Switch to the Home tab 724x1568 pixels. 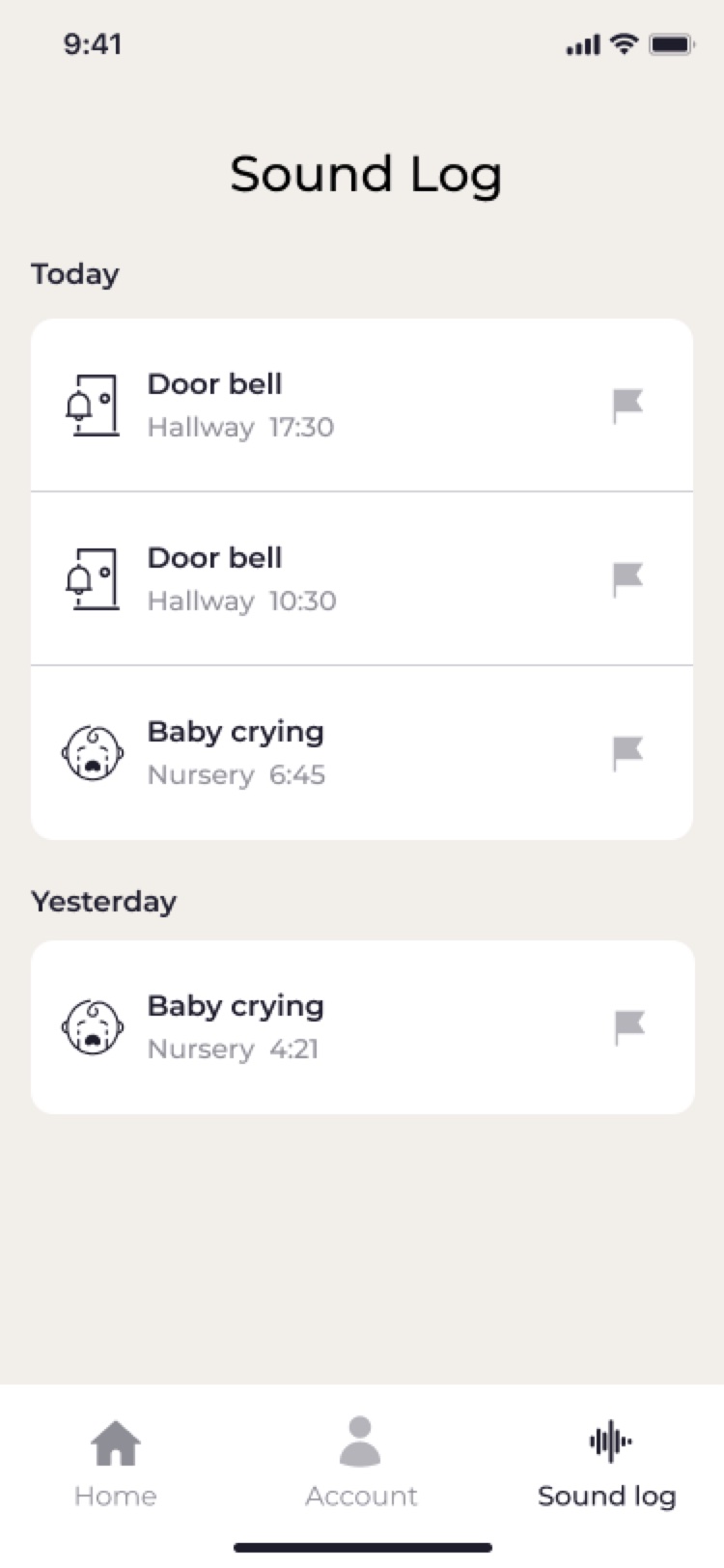point(116,1464)
